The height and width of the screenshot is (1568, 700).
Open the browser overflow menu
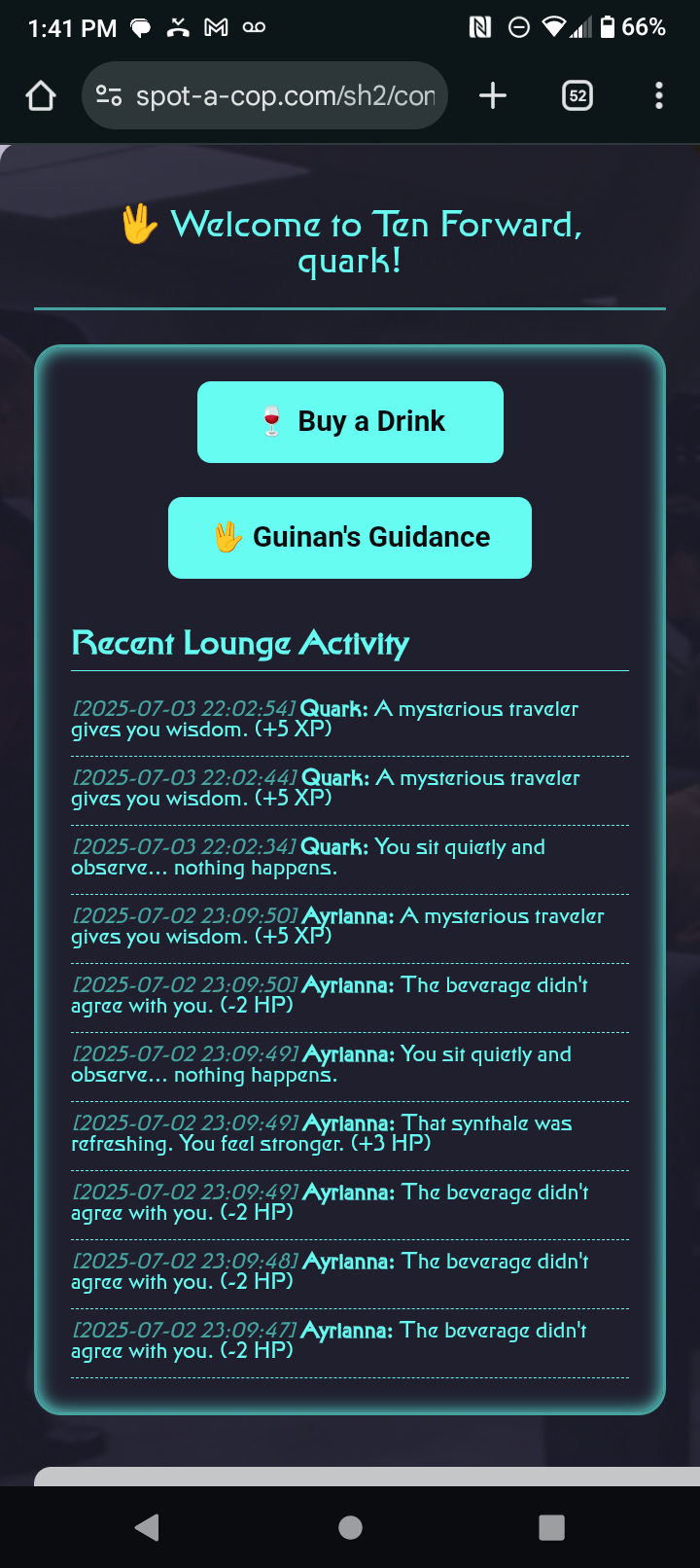click(659, 95)
